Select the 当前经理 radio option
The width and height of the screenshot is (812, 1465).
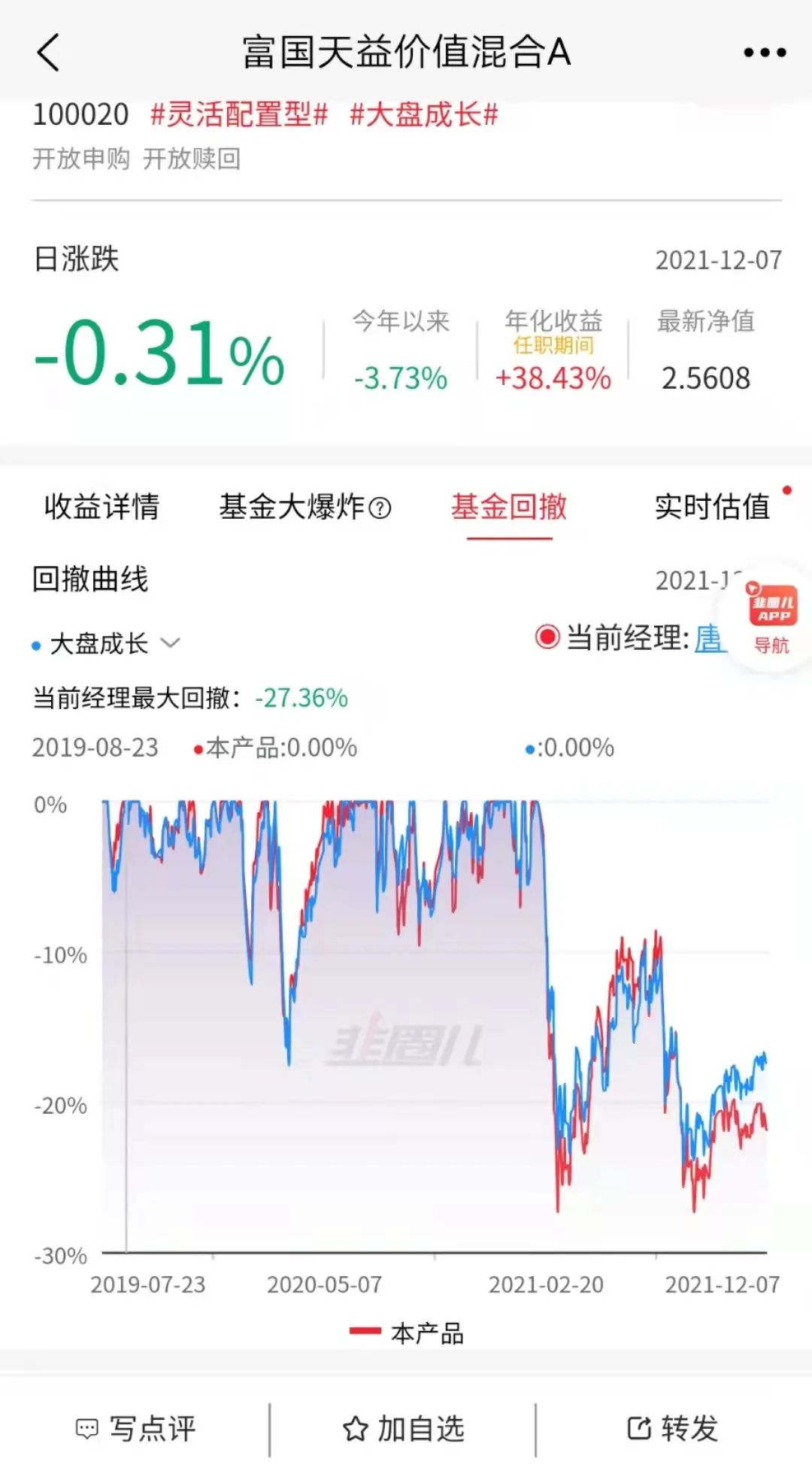click(547, 637)
